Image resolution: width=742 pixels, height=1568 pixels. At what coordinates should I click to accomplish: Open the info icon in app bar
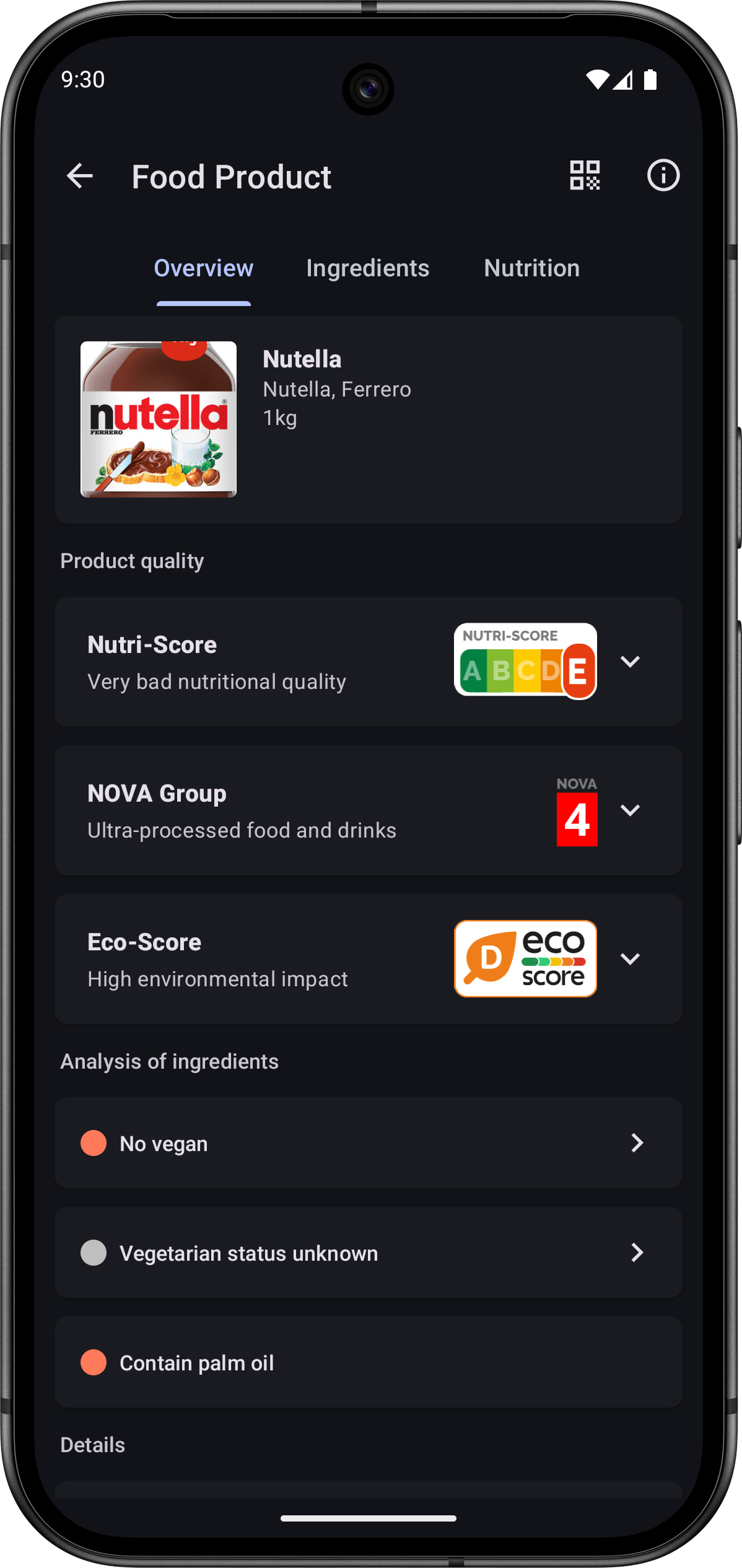click(663, 175)
